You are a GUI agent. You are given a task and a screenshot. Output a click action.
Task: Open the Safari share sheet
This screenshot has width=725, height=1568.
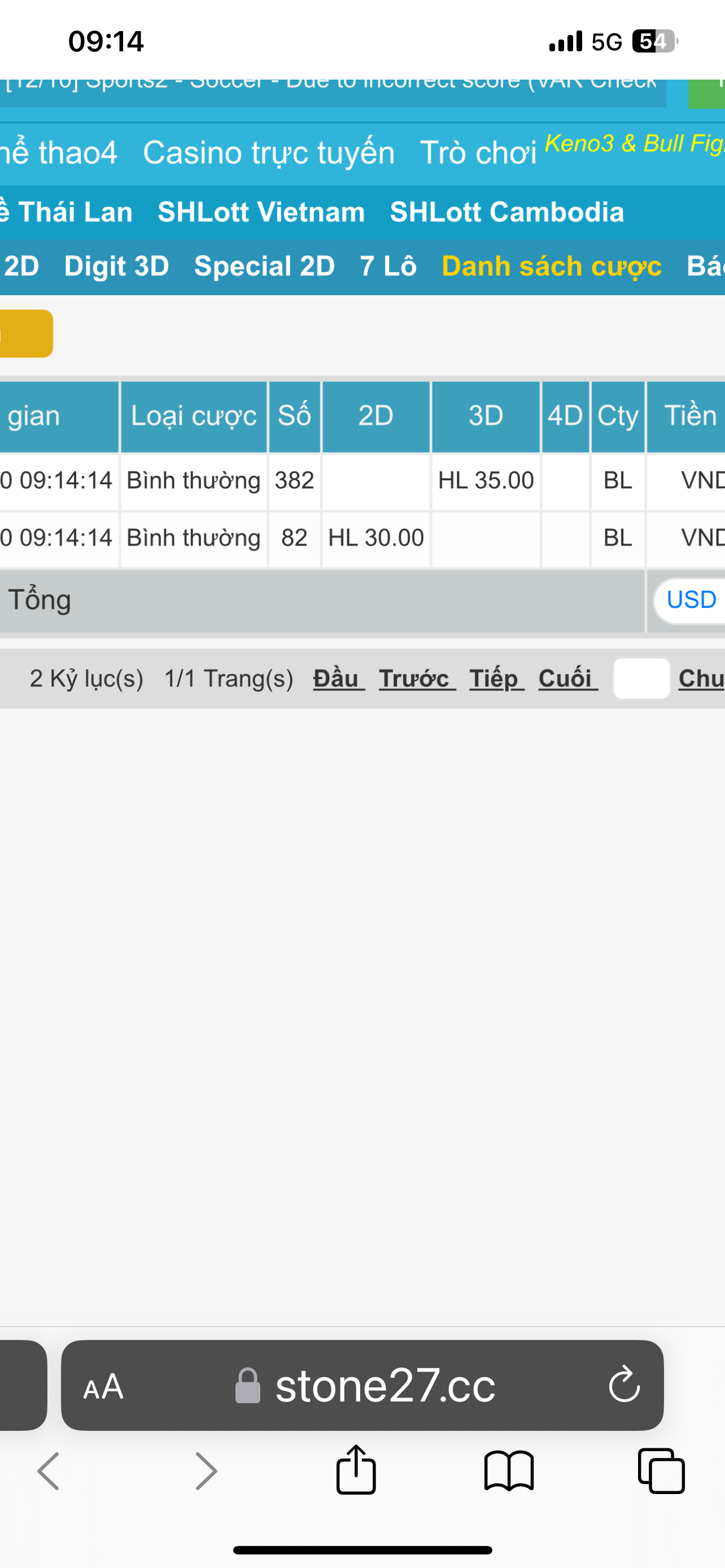(x=356, y=1470)
